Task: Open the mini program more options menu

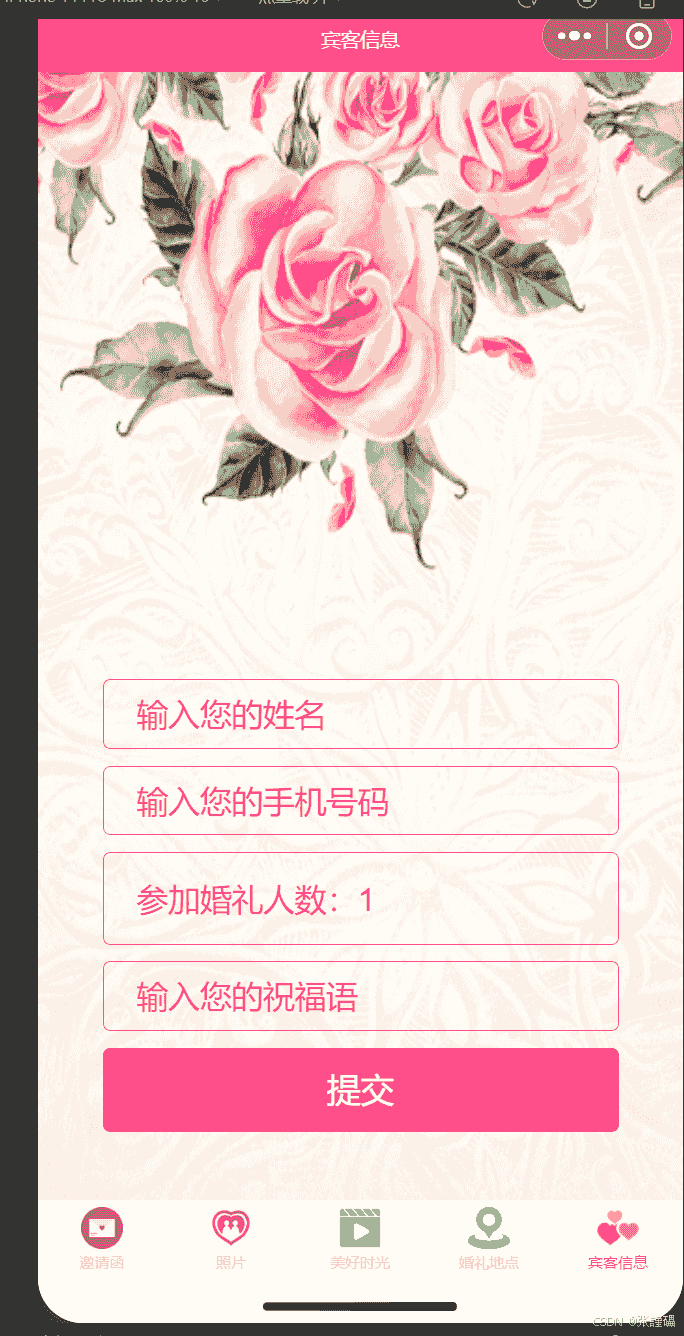Action: tap(575, 37)
